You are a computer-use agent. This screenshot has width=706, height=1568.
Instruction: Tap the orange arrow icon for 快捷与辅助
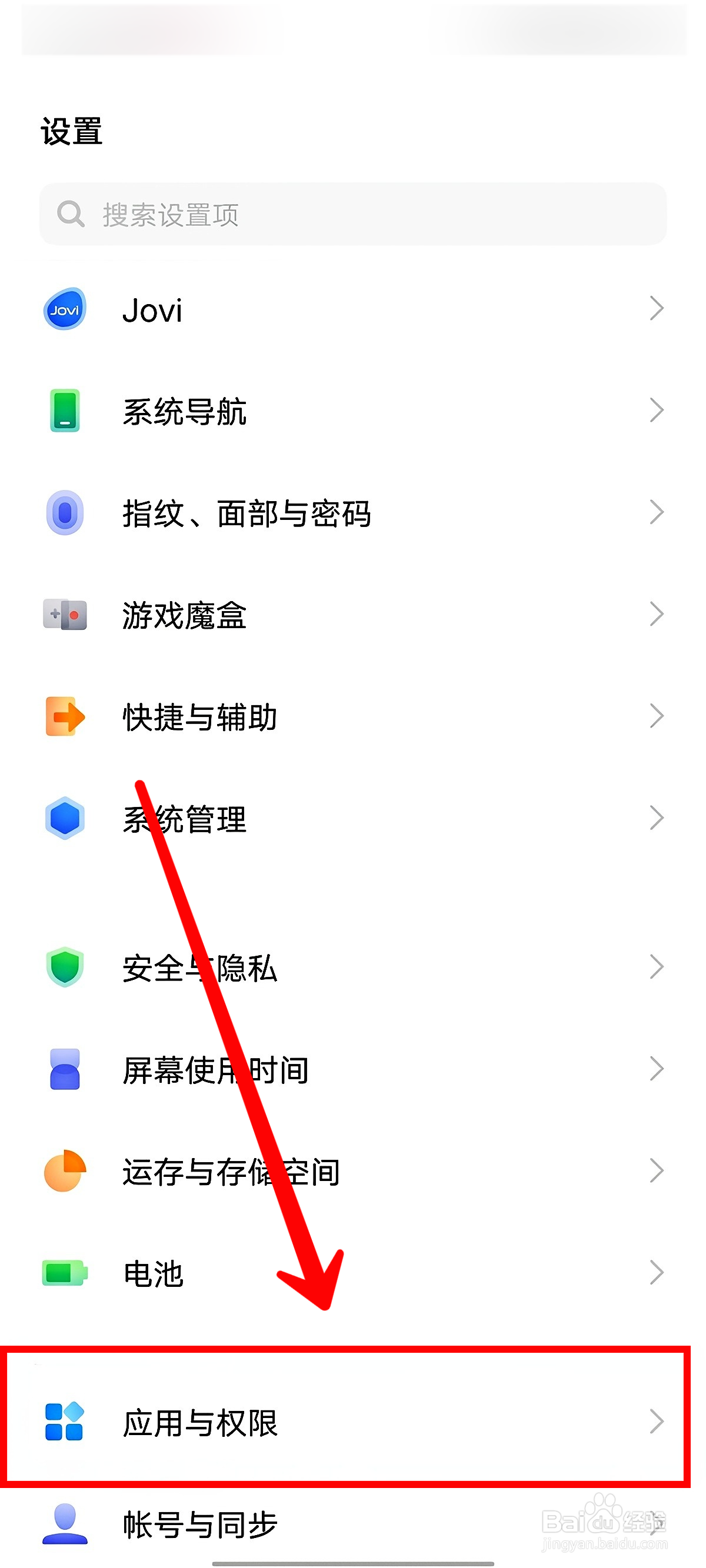[64, 717]
